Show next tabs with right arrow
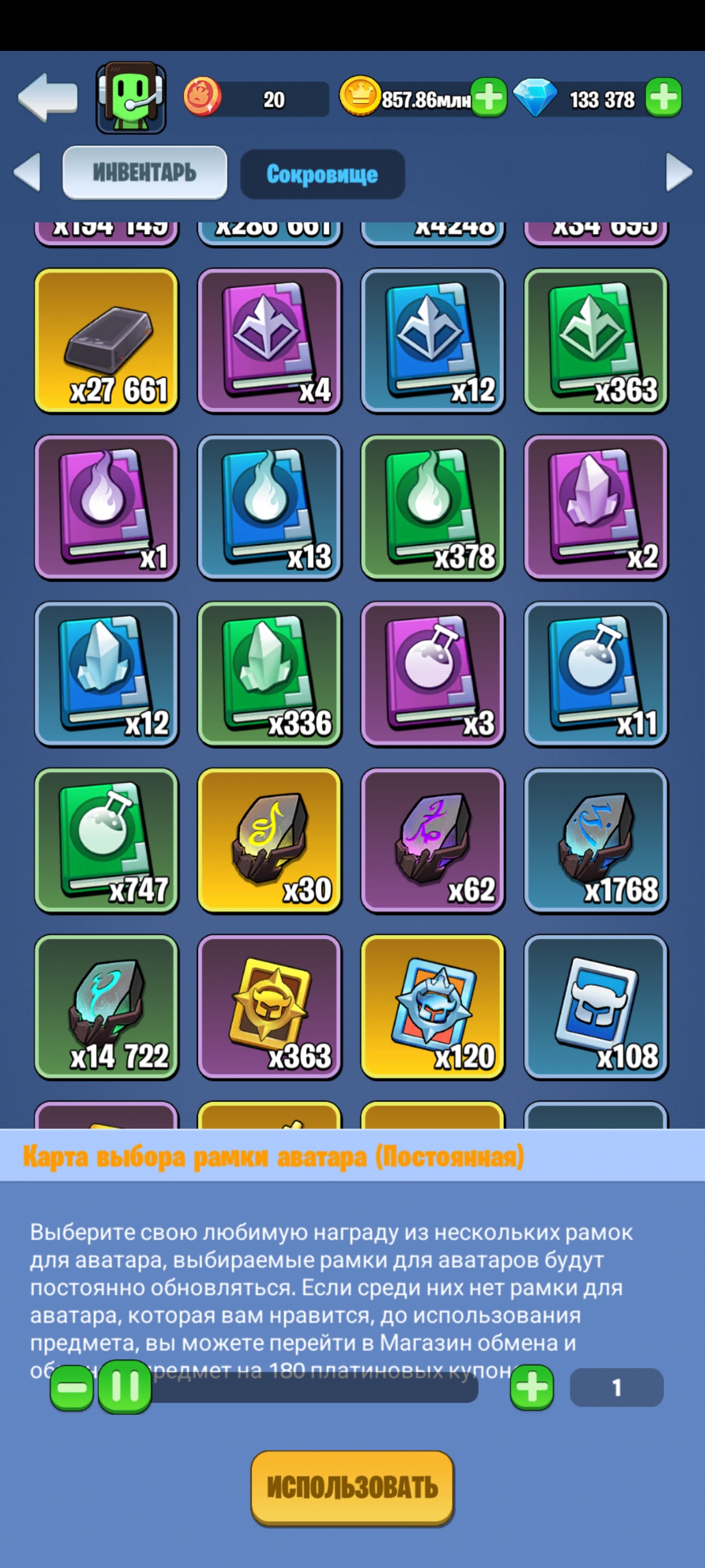Screen dimensions: 705x1568 coord(679,172)
